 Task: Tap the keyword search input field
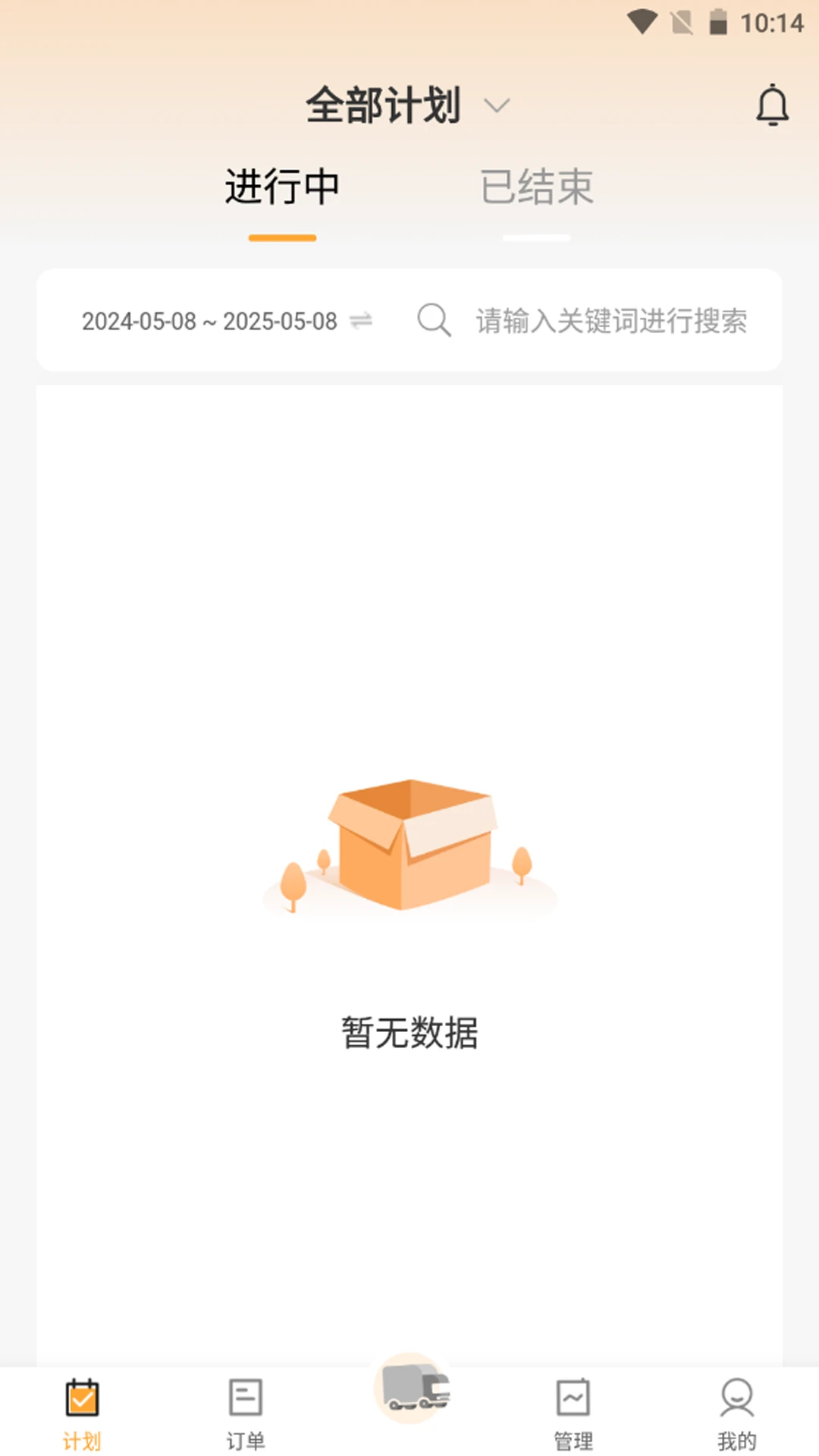[610, 322]
